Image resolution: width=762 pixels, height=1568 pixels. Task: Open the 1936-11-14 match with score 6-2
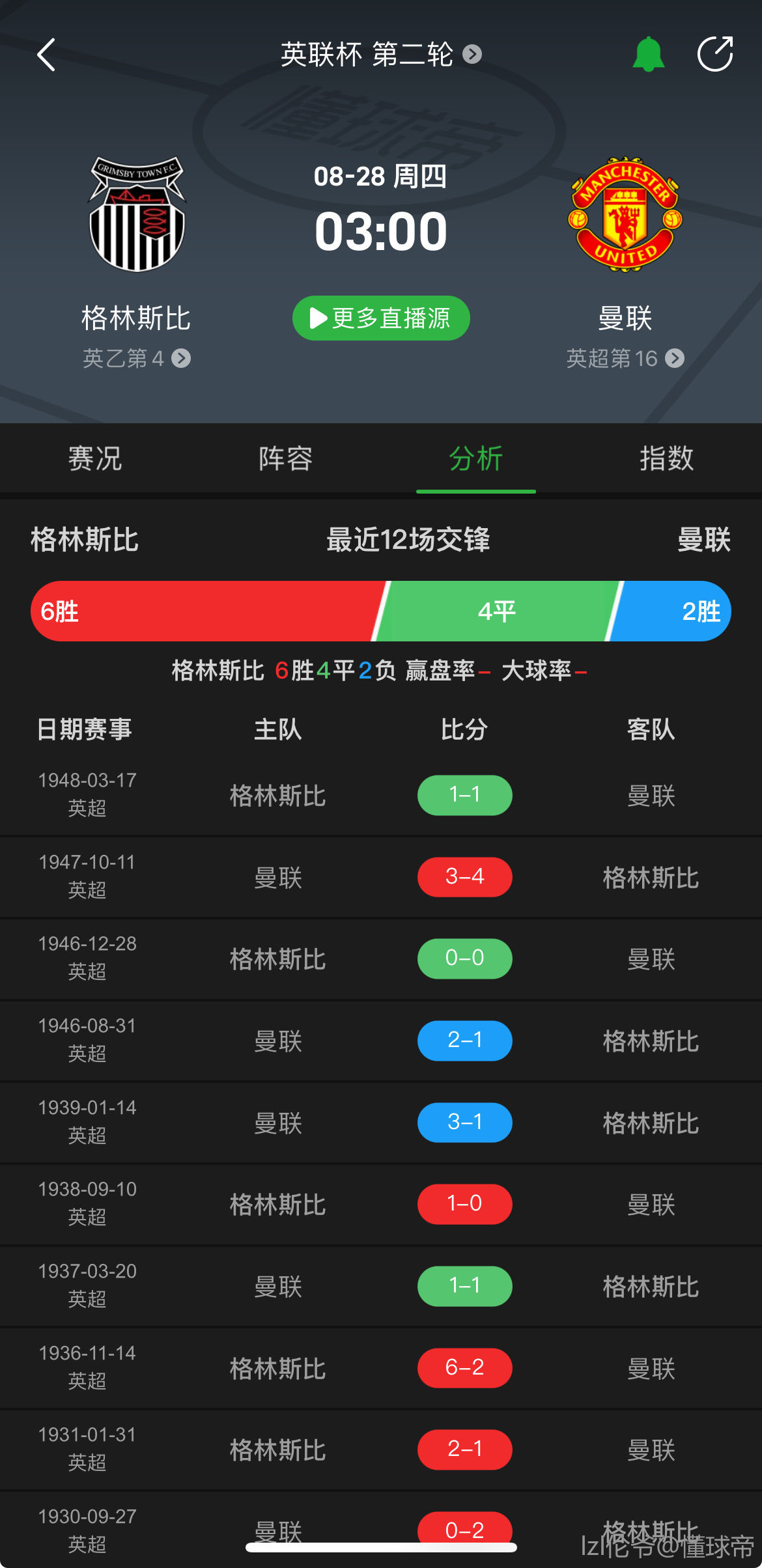tap(381, 1367)
